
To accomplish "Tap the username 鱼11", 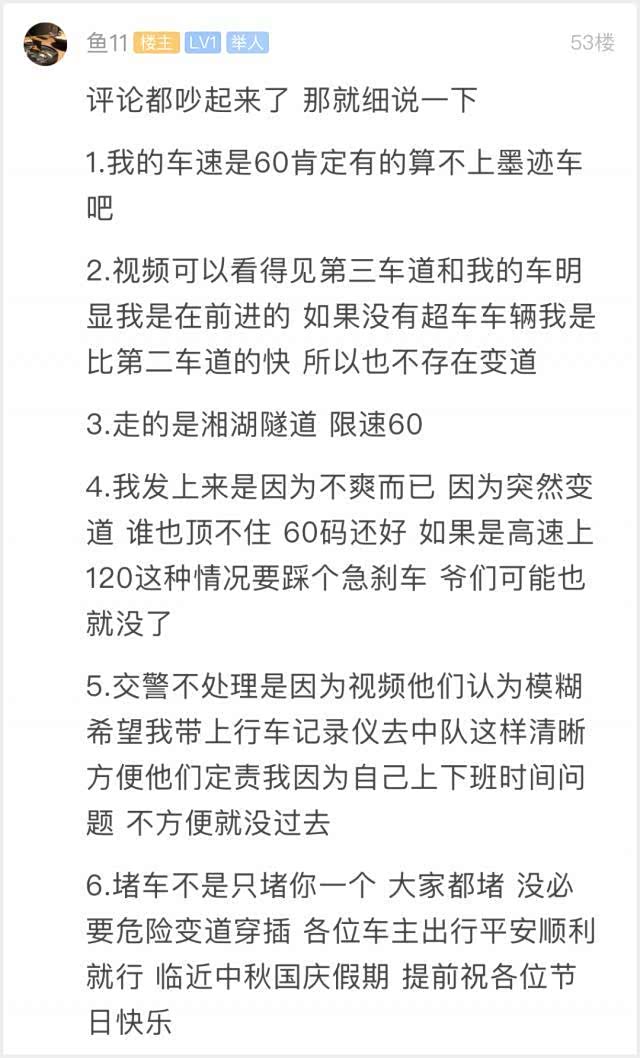I will click(106, 43).
